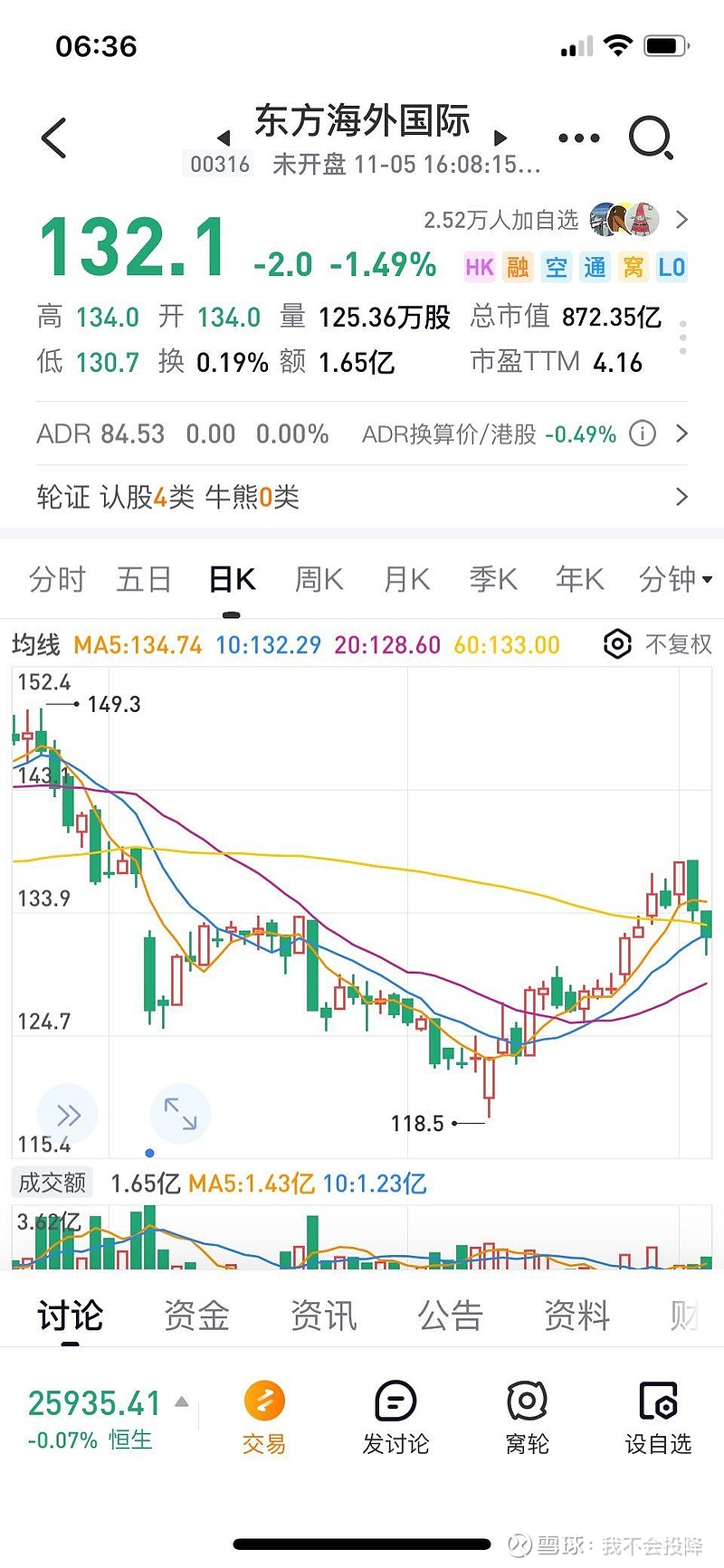Open search with the magnifier icon
The image size is (724, 1568).
(x=650, y=138)
